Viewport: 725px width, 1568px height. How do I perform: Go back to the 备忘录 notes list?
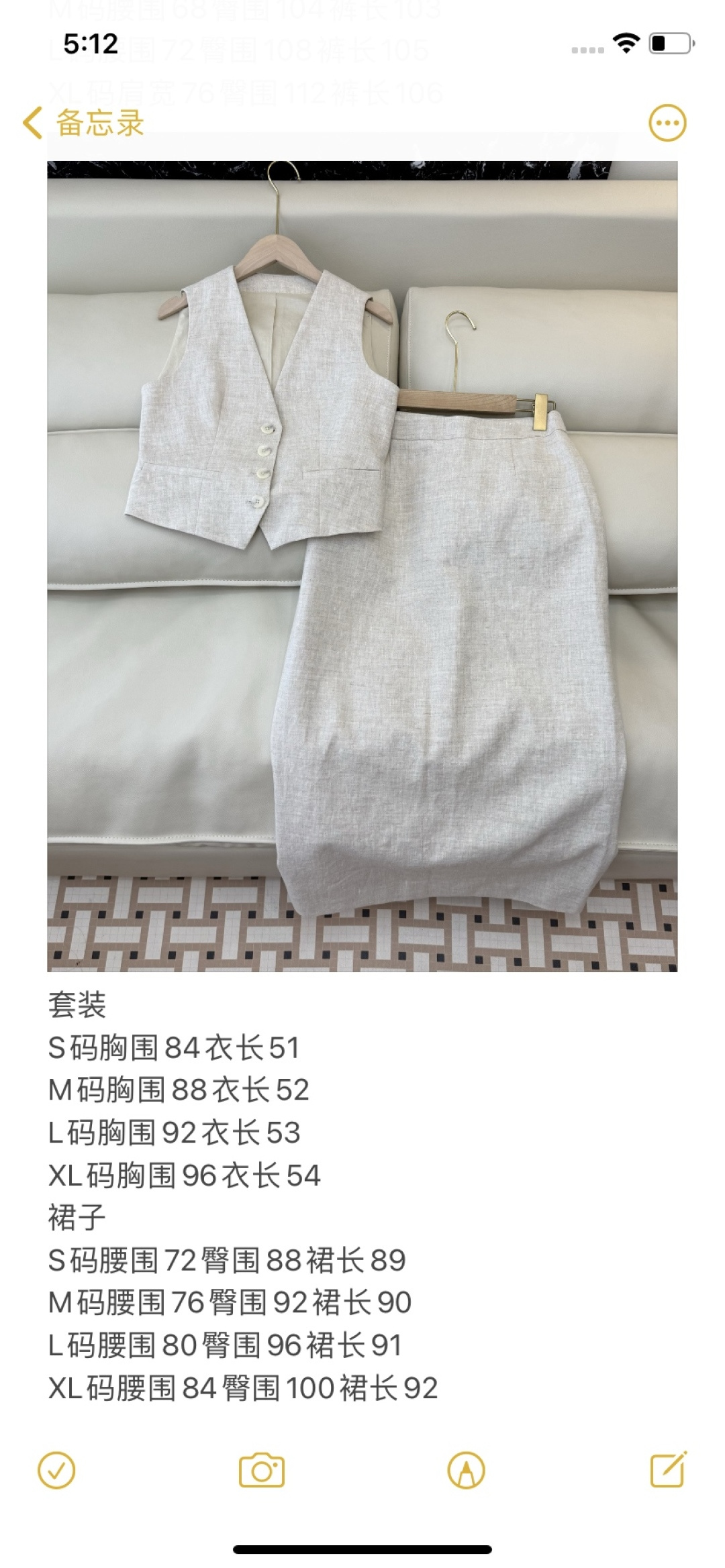83,123
